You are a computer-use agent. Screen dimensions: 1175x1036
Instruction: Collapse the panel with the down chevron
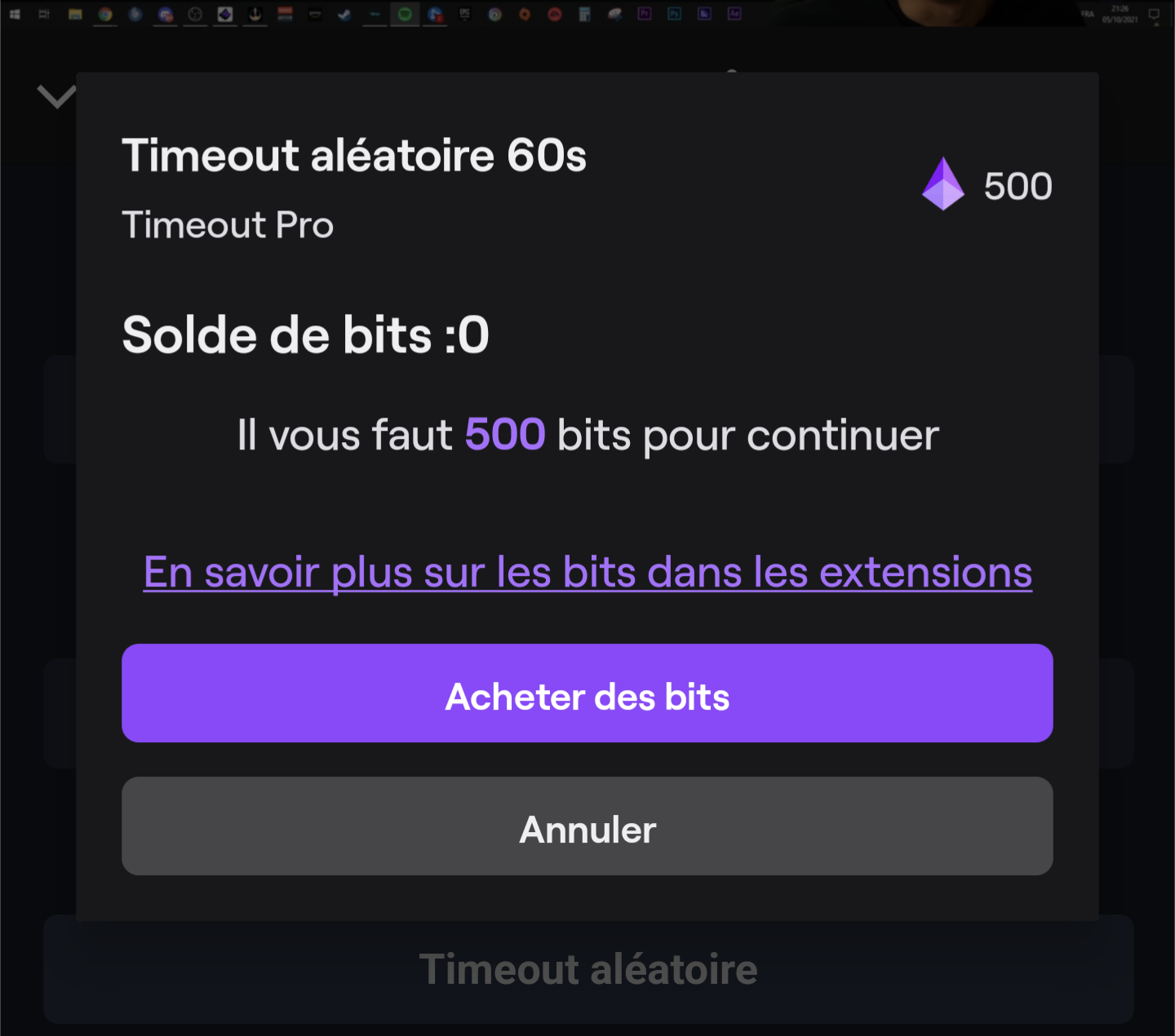pyautogui.click(x=56, y=96)
